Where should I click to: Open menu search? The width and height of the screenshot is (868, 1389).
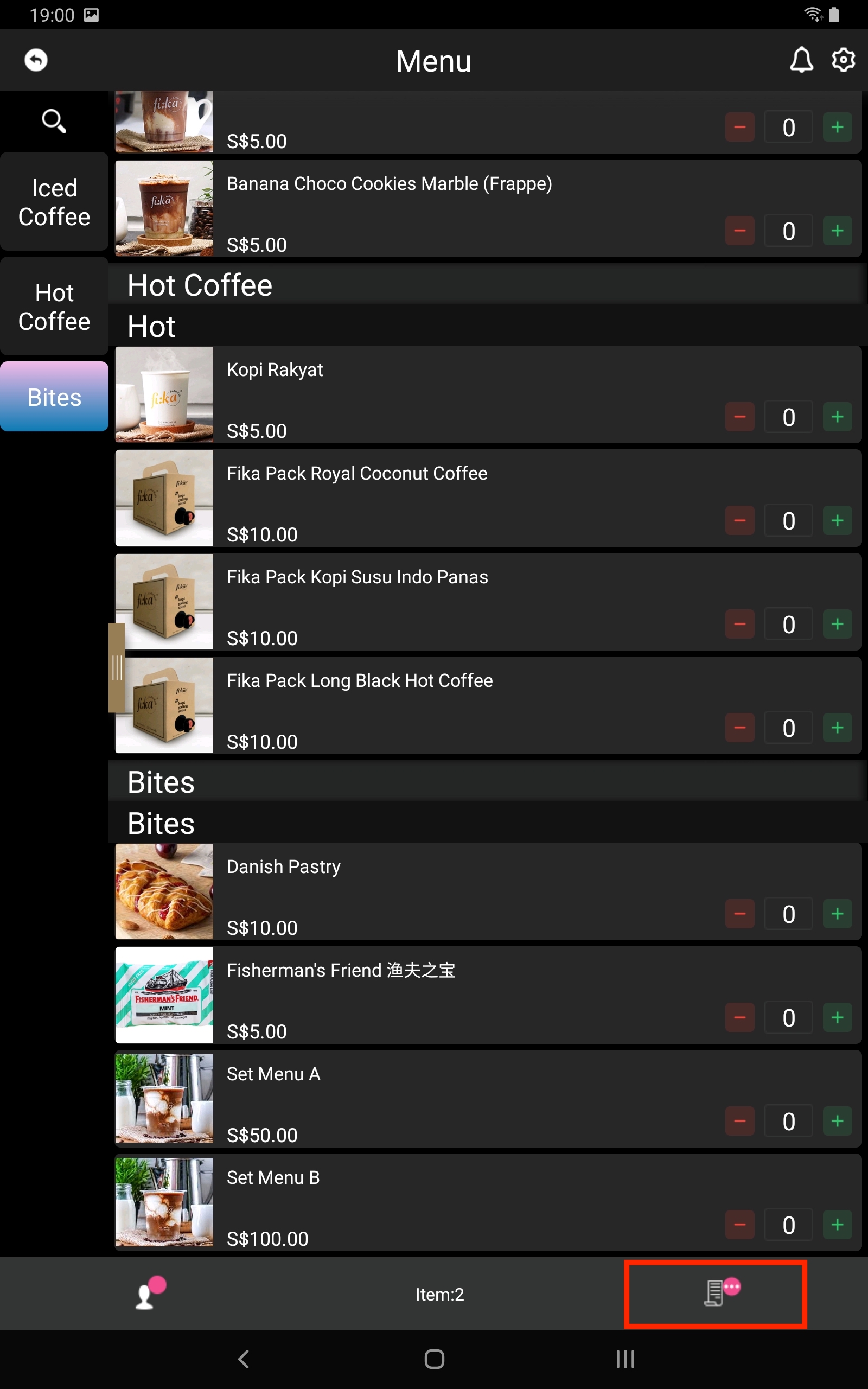tap(54, 121)
